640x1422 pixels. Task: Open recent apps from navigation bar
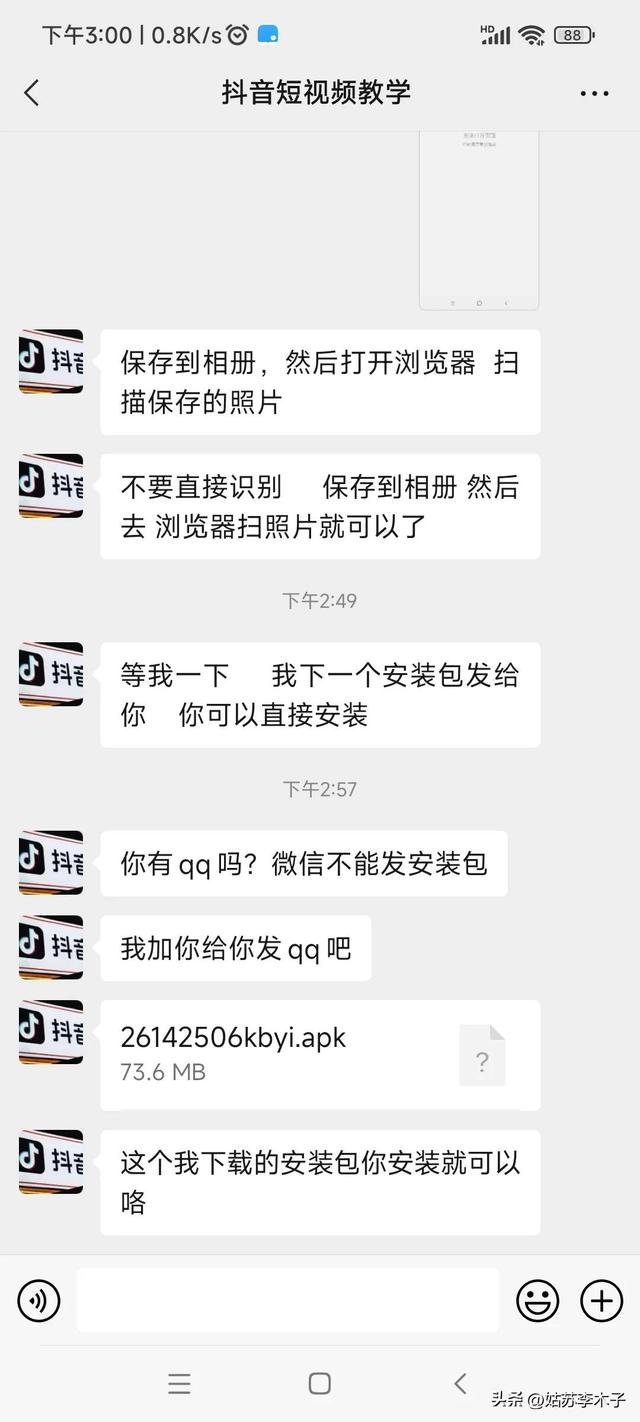coord(180,1383)
